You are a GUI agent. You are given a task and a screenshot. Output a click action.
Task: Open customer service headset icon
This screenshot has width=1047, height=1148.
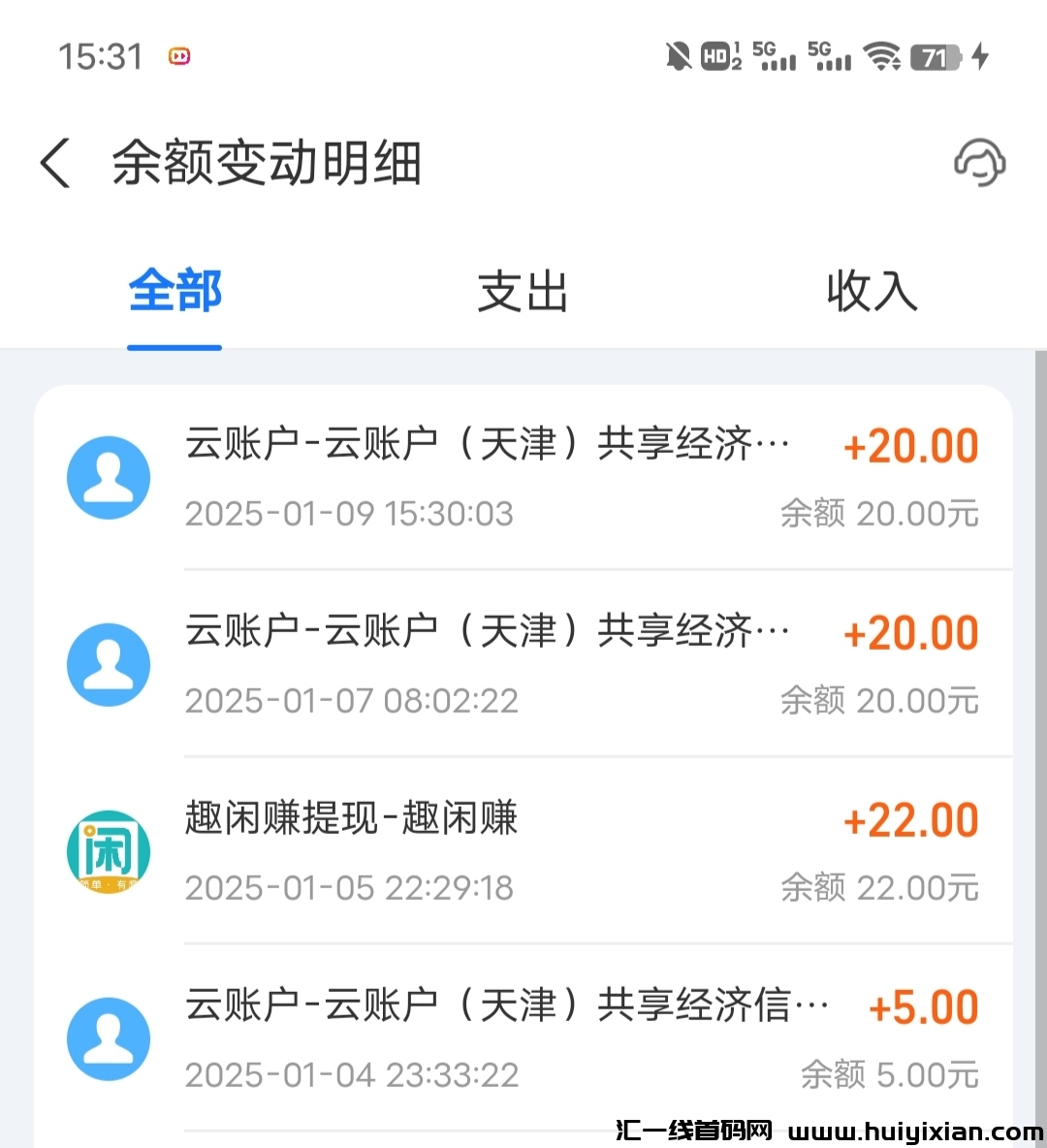pyautogui.click(x=979, y=163)
